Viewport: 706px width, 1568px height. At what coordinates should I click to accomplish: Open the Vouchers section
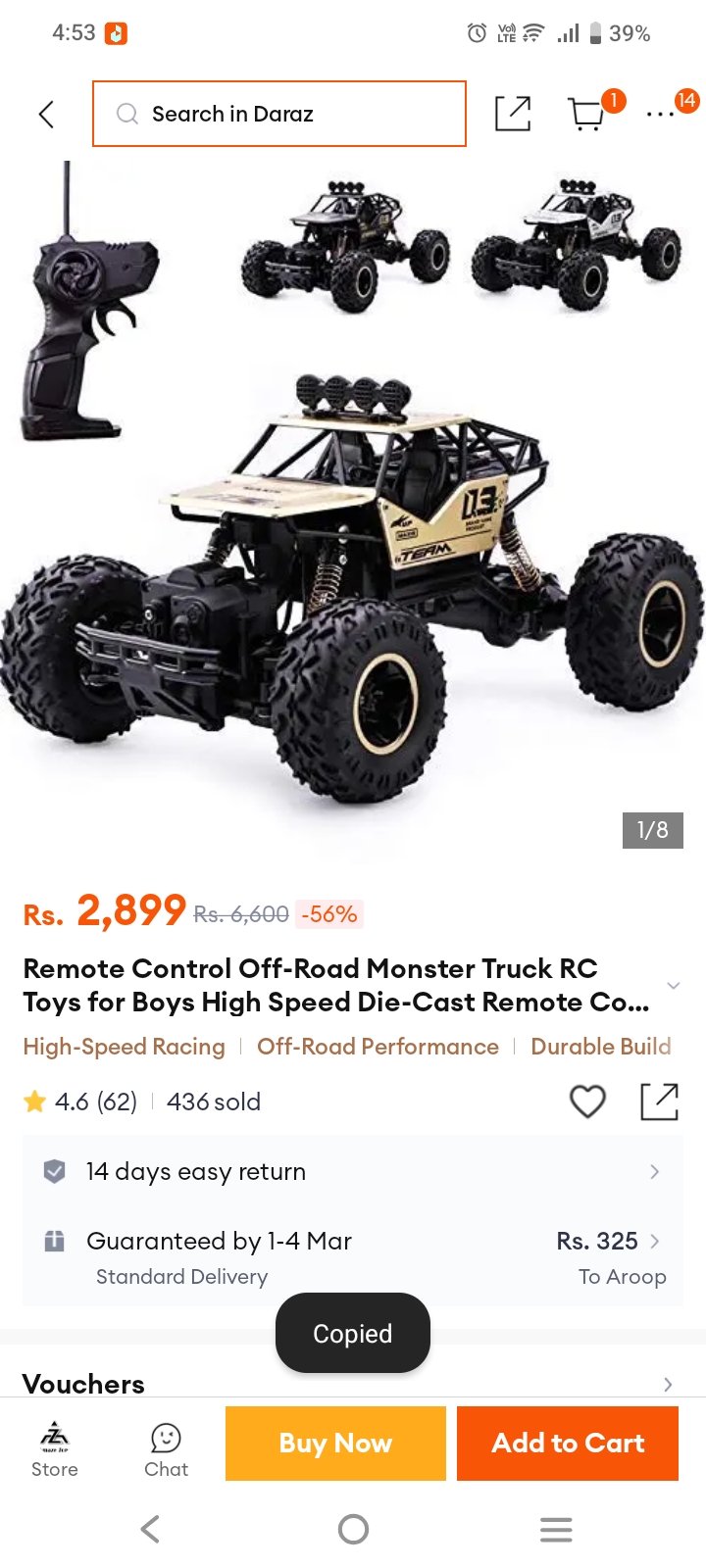[353, 1384]
